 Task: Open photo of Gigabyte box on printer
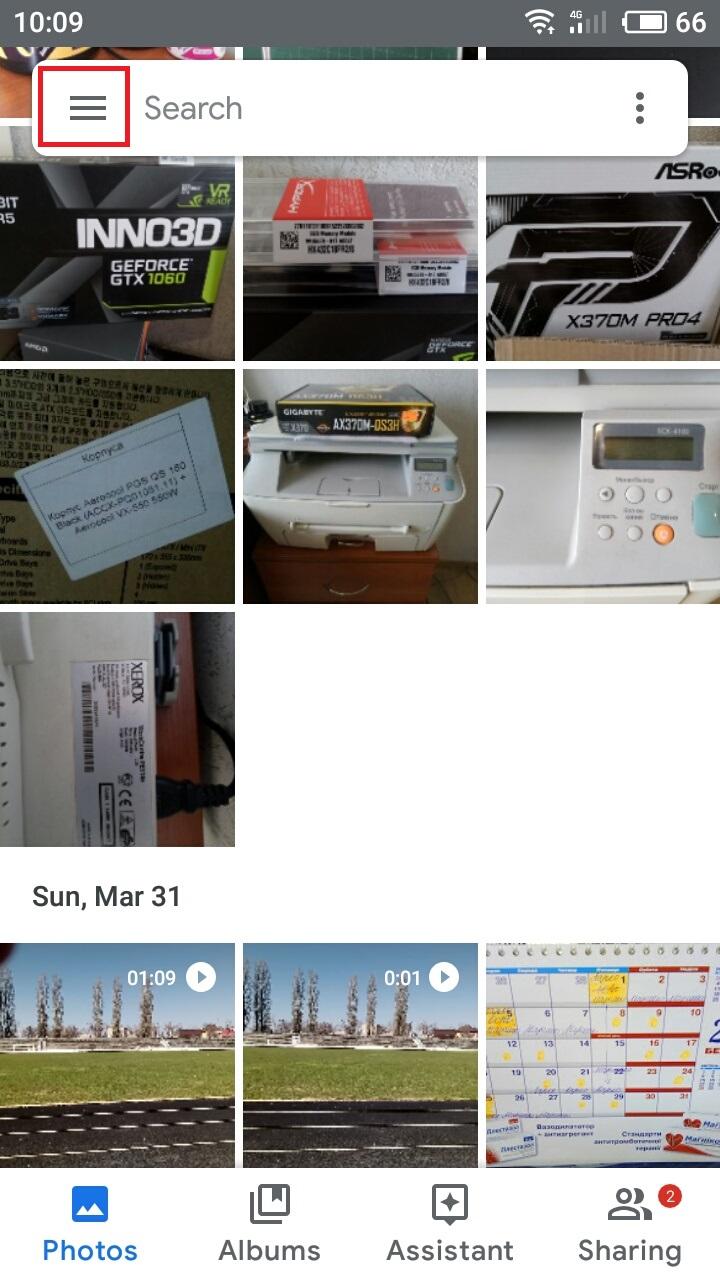click(x=360, y=486)
